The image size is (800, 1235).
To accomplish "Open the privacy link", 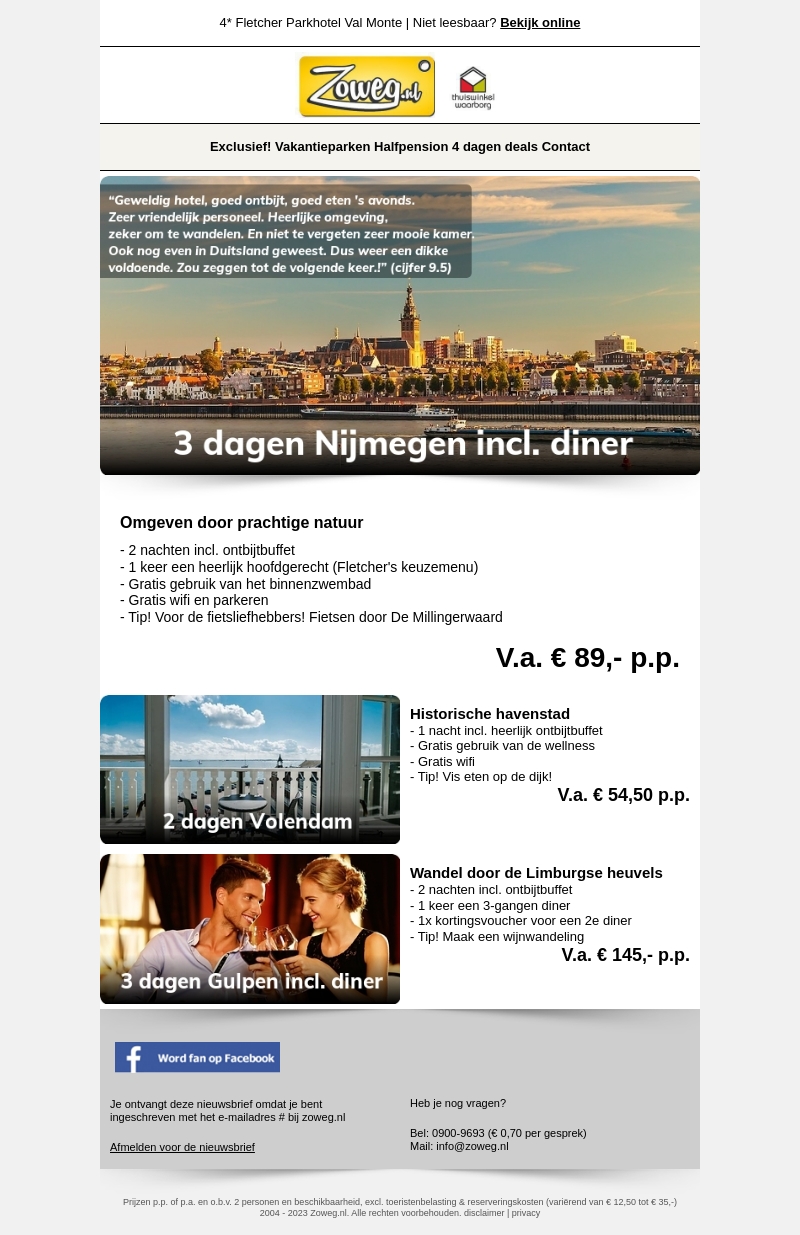I will point(526,1213).
